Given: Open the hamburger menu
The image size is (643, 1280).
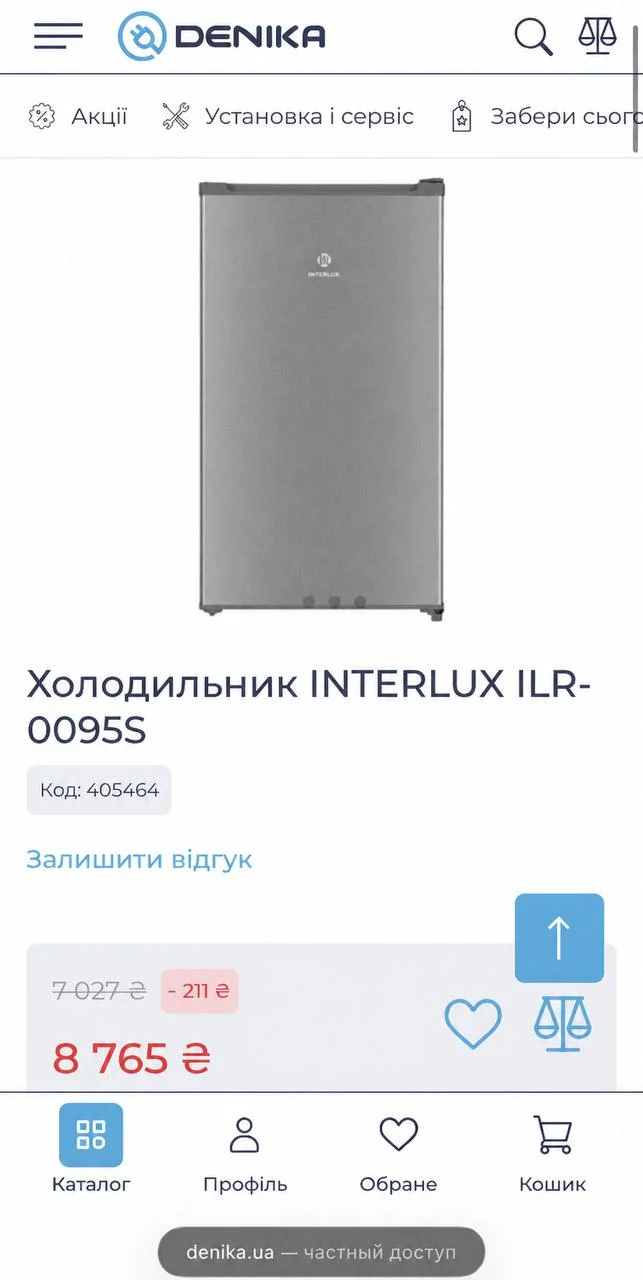Looking at the screenshot, I should (x=58, y=36).
